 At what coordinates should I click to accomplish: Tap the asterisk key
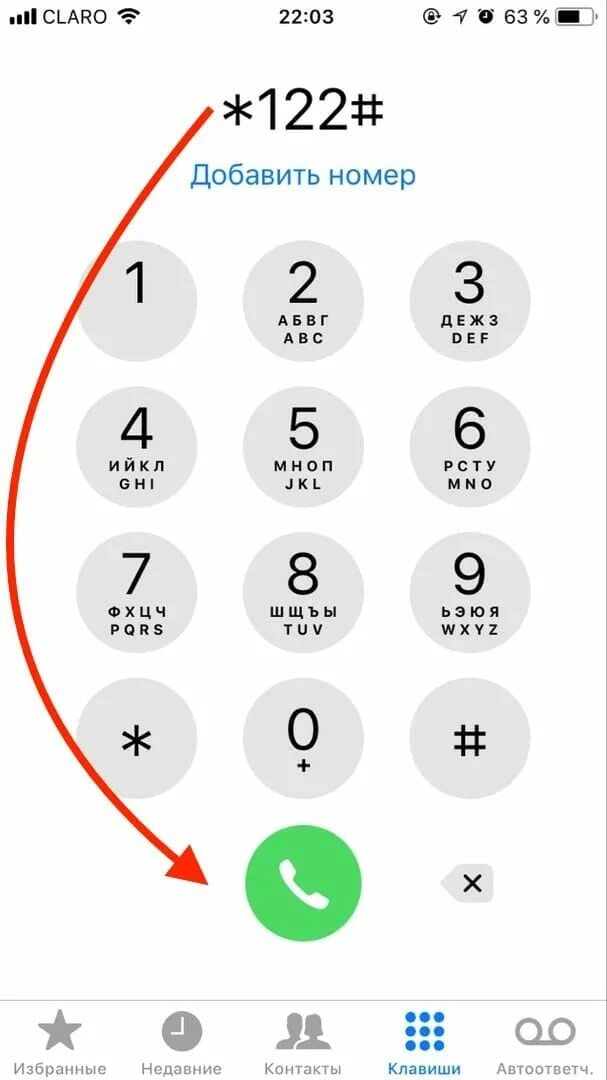(x=136, y=738)
